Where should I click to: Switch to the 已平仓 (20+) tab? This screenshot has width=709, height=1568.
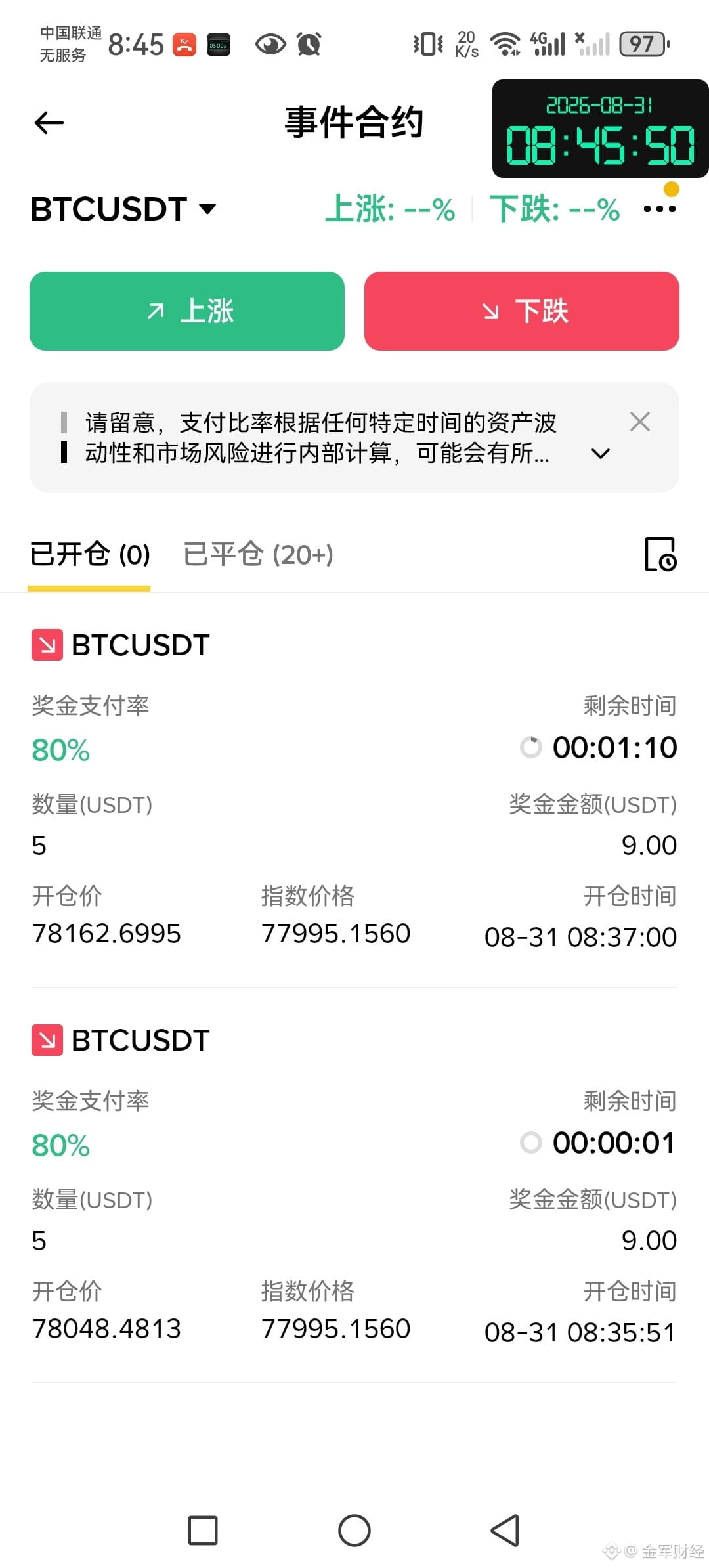(259, 555)
